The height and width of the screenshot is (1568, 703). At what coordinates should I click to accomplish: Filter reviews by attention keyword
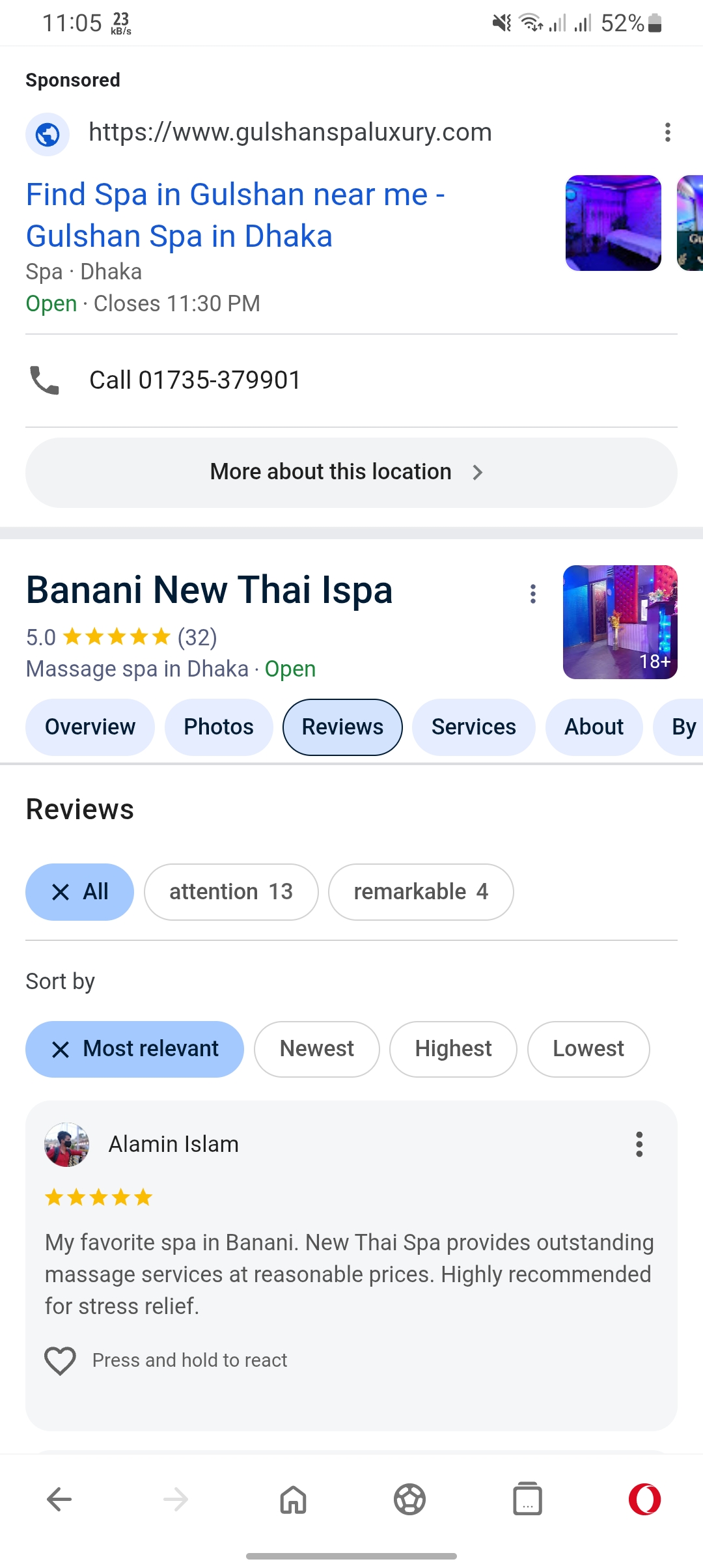(x=231, y=891)
